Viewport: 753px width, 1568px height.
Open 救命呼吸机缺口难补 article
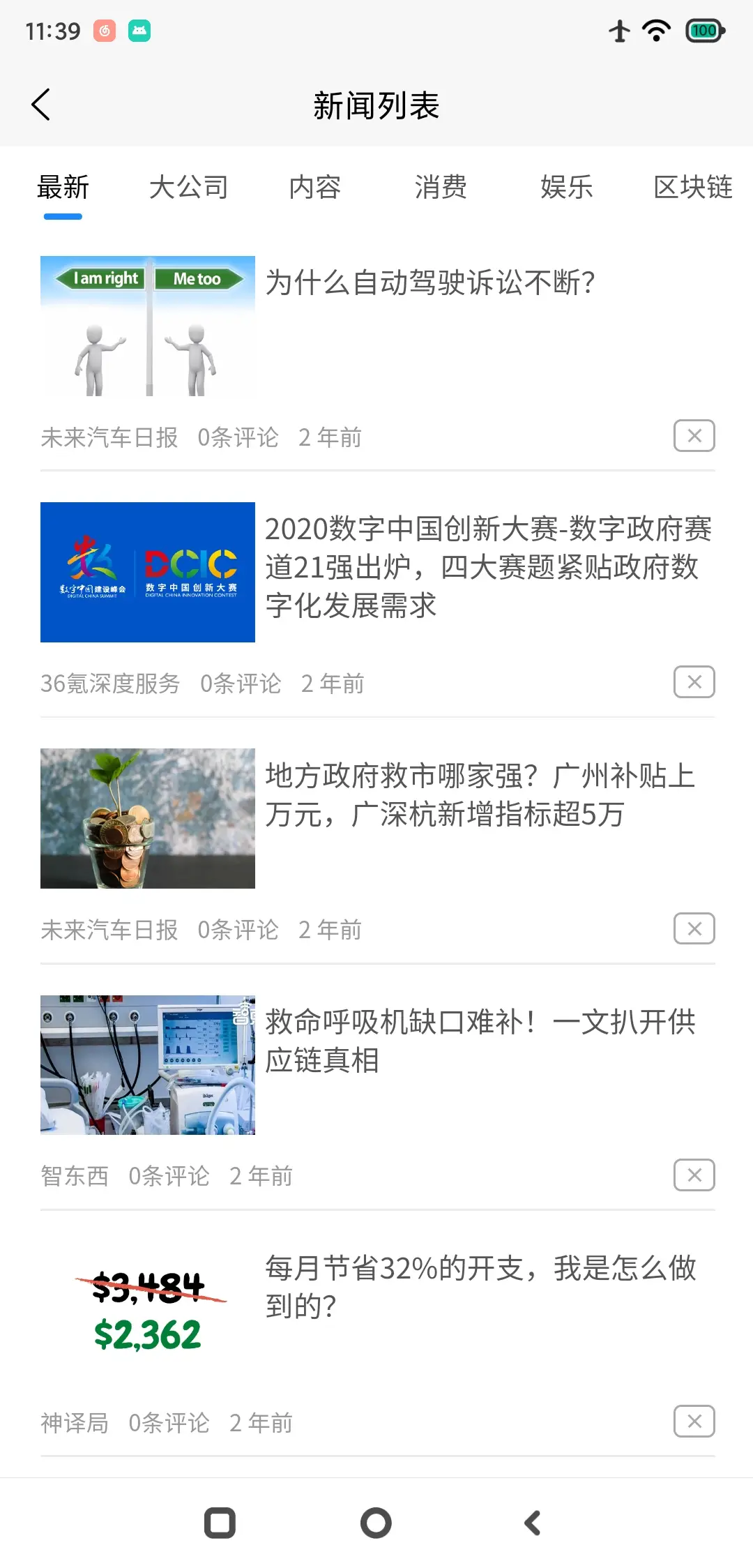480,1041
